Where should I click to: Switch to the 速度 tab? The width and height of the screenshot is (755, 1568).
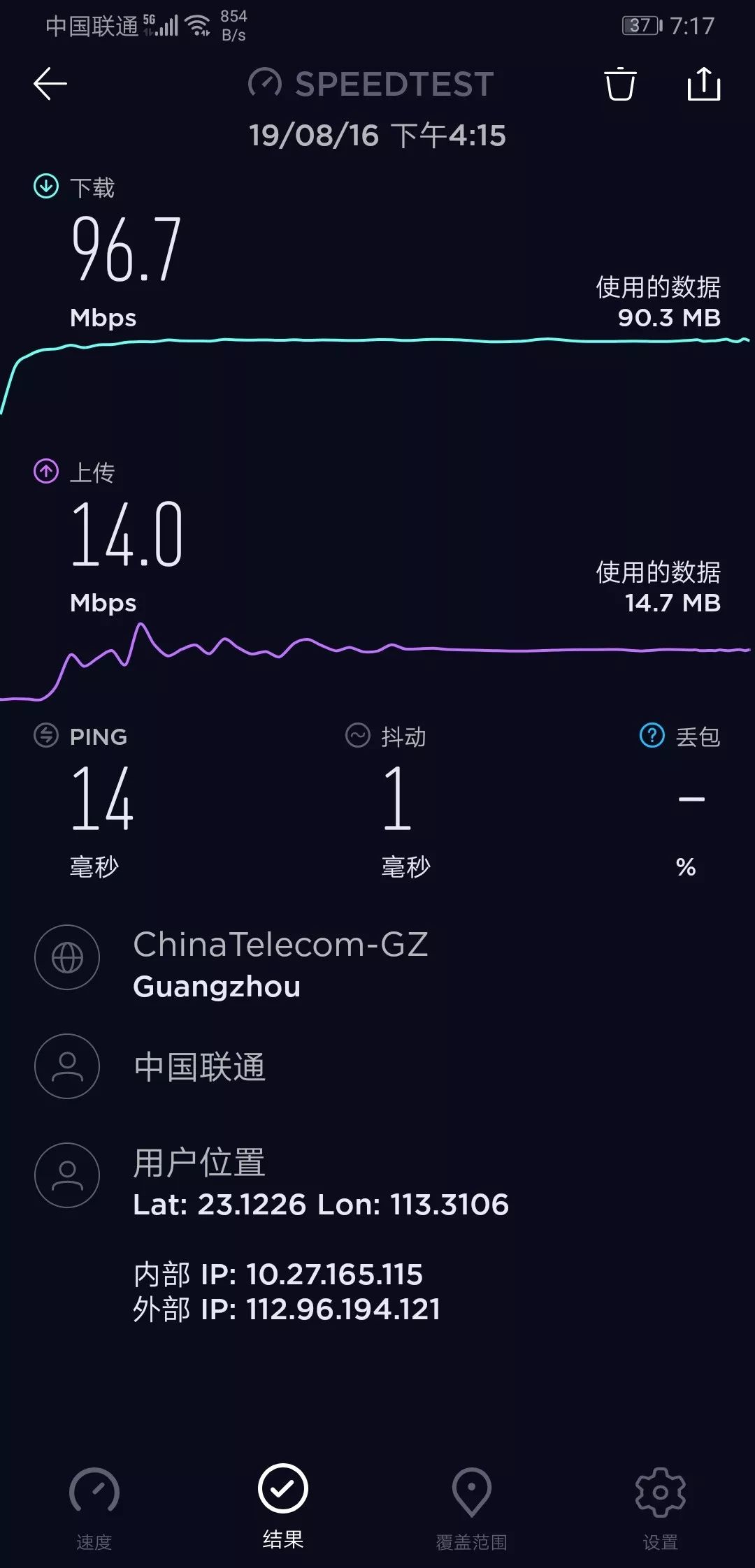click(x=94, y=1502)
